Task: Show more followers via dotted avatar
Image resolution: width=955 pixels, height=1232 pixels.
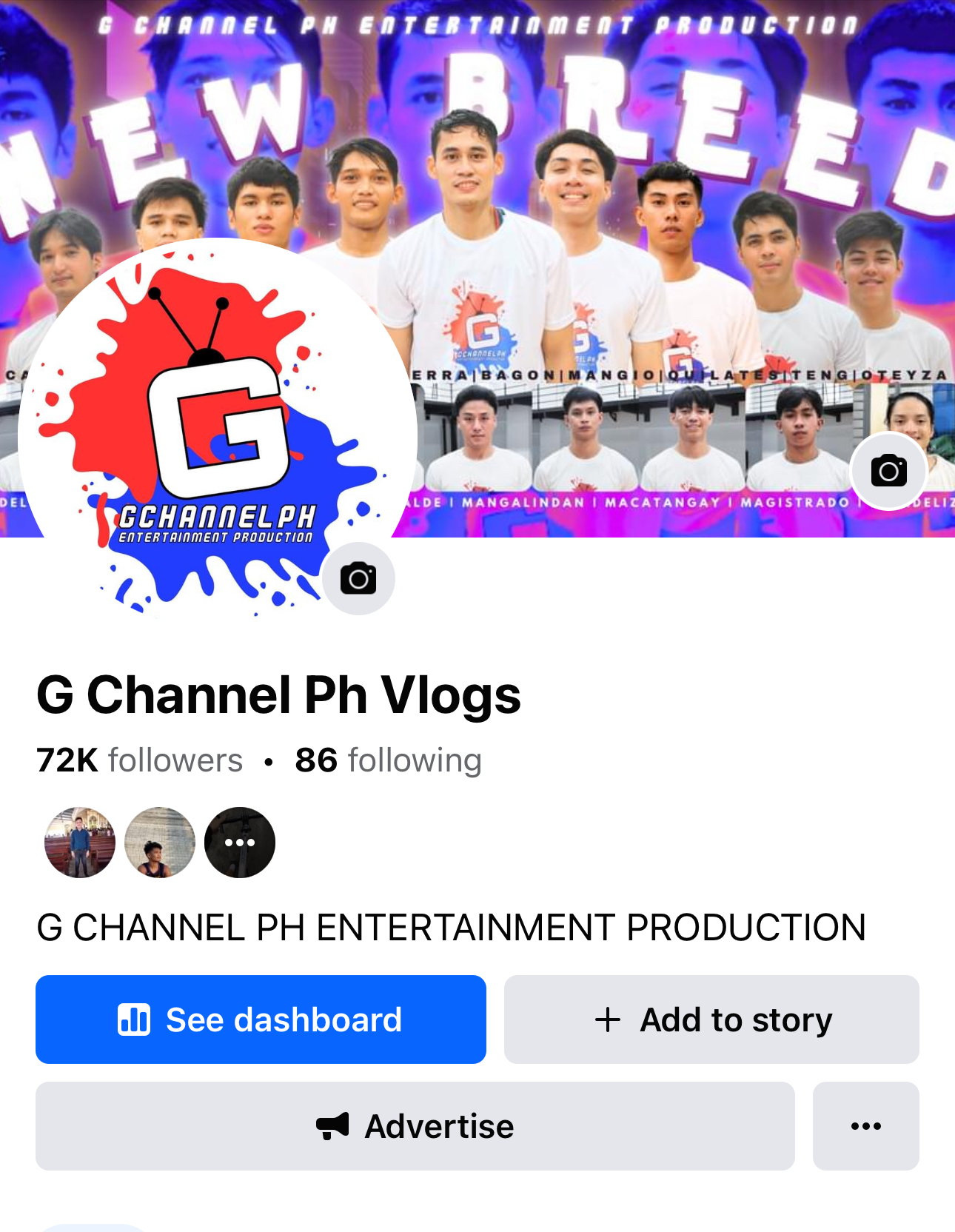Action: (x=239, y=843)
